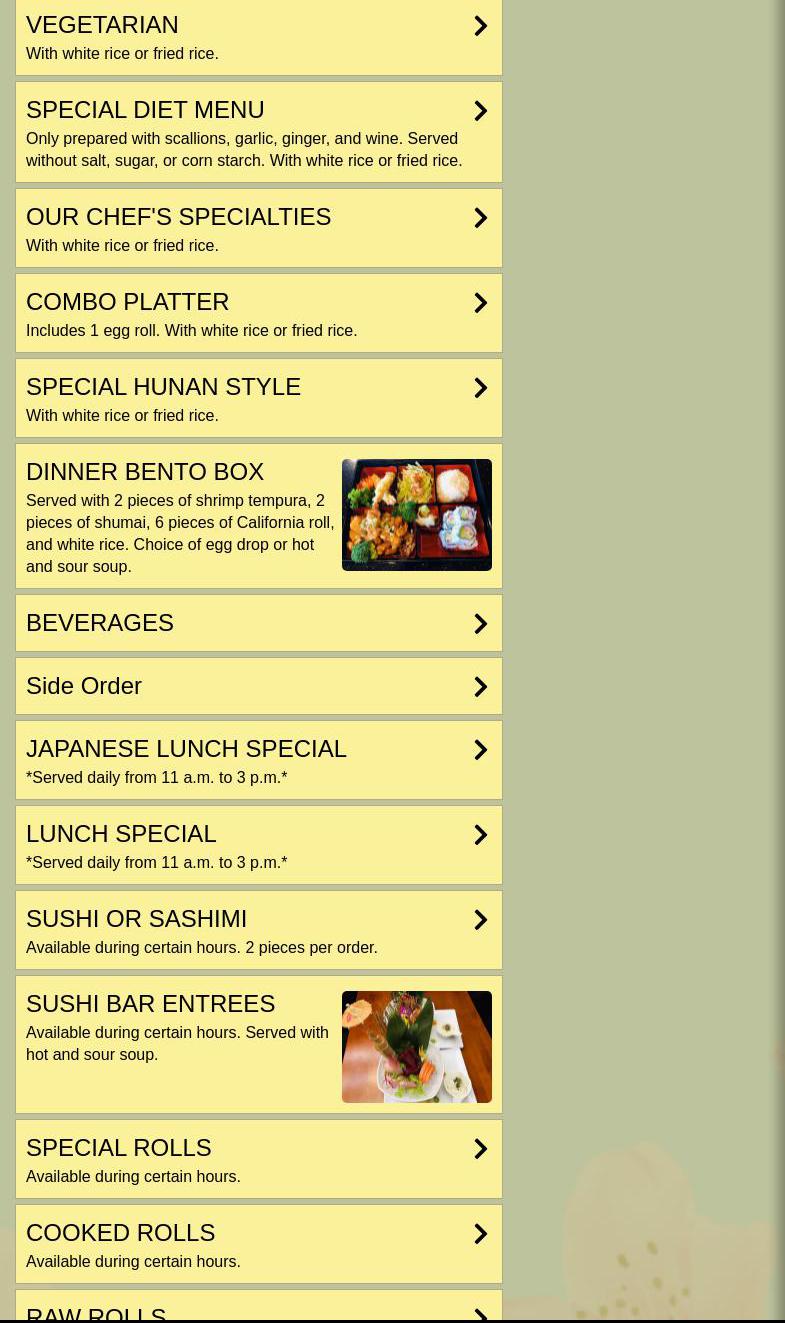Open Our Chef's Specialties category

(x=258, y=229)
